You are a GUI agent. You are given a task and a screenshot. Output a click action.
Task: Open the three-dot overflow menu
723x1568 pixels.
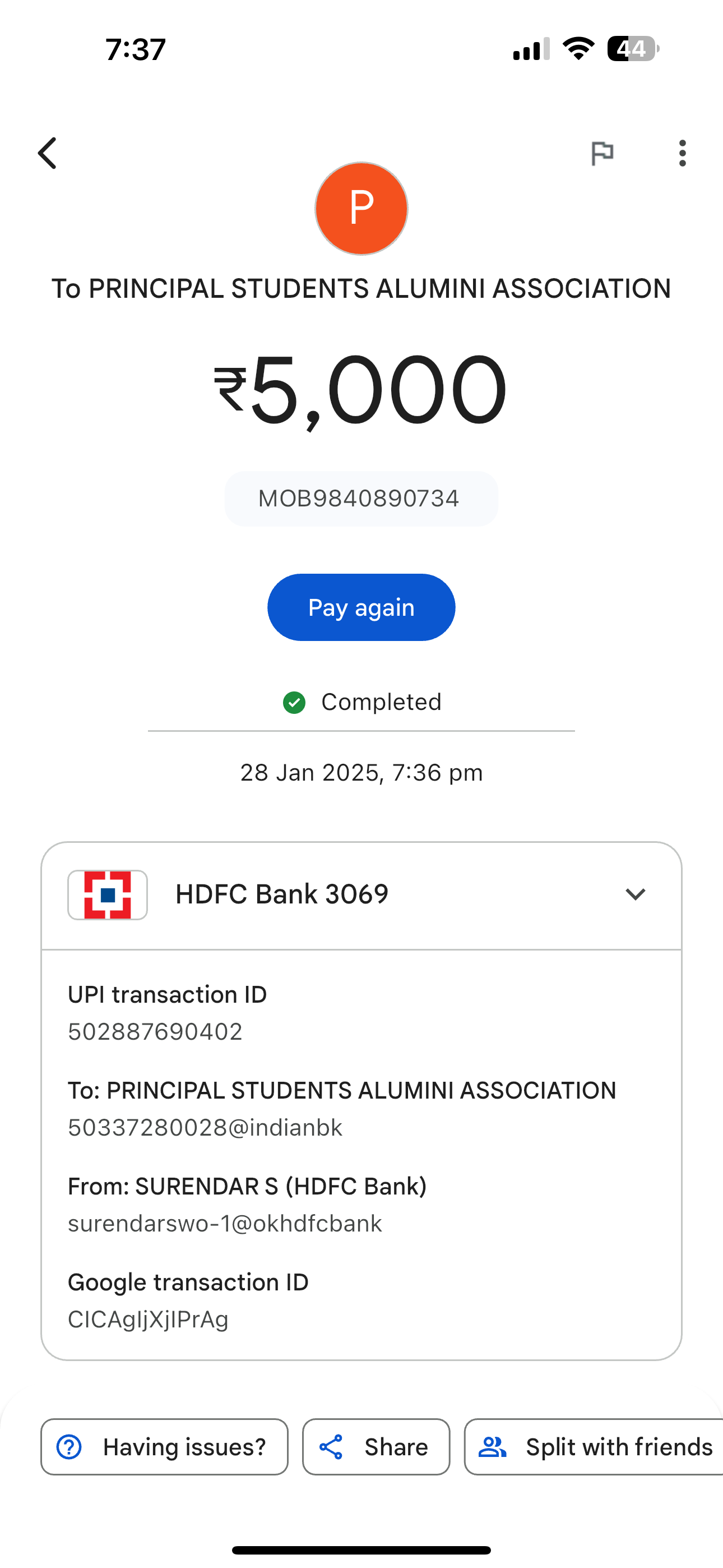coord(682,153)
